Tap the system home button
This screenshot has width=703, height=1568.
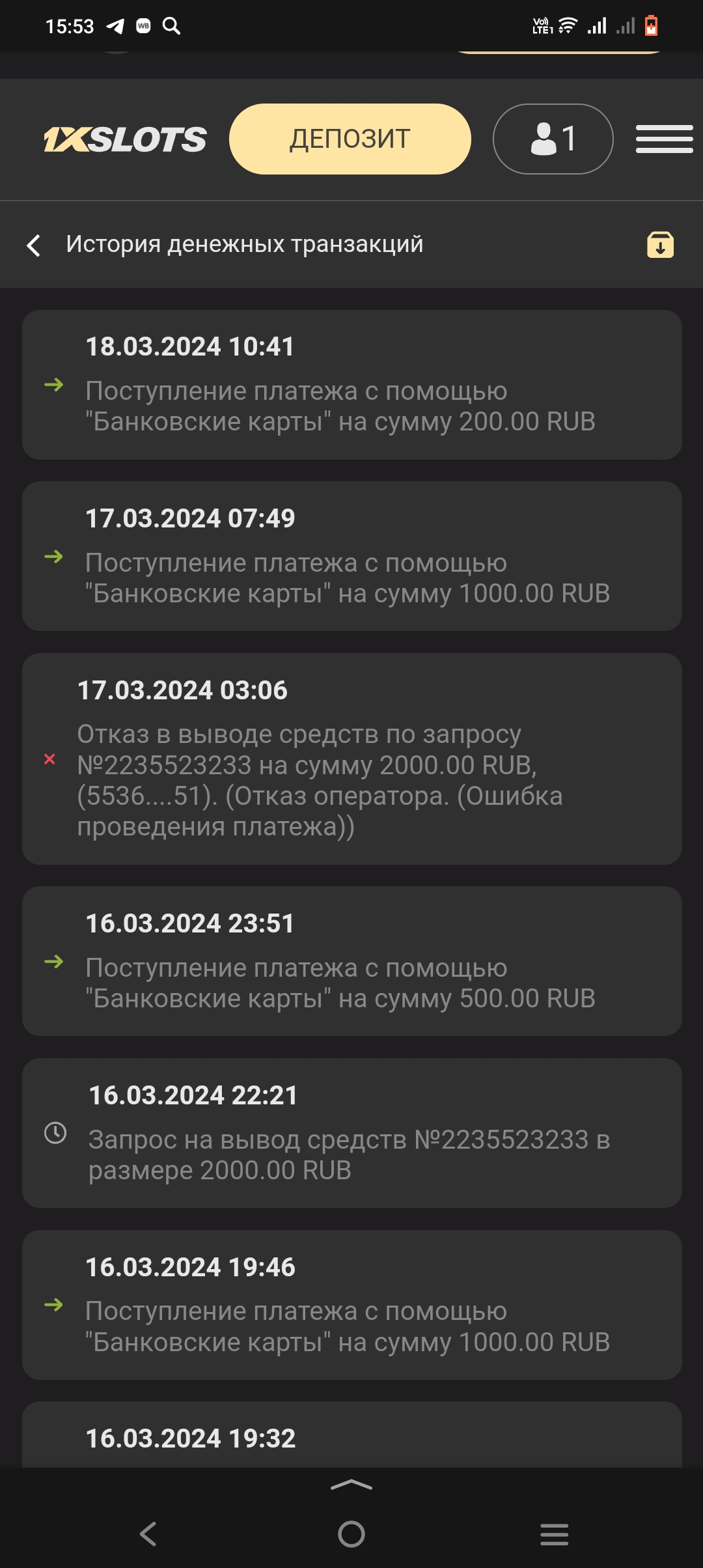[x=351, y=1533]
